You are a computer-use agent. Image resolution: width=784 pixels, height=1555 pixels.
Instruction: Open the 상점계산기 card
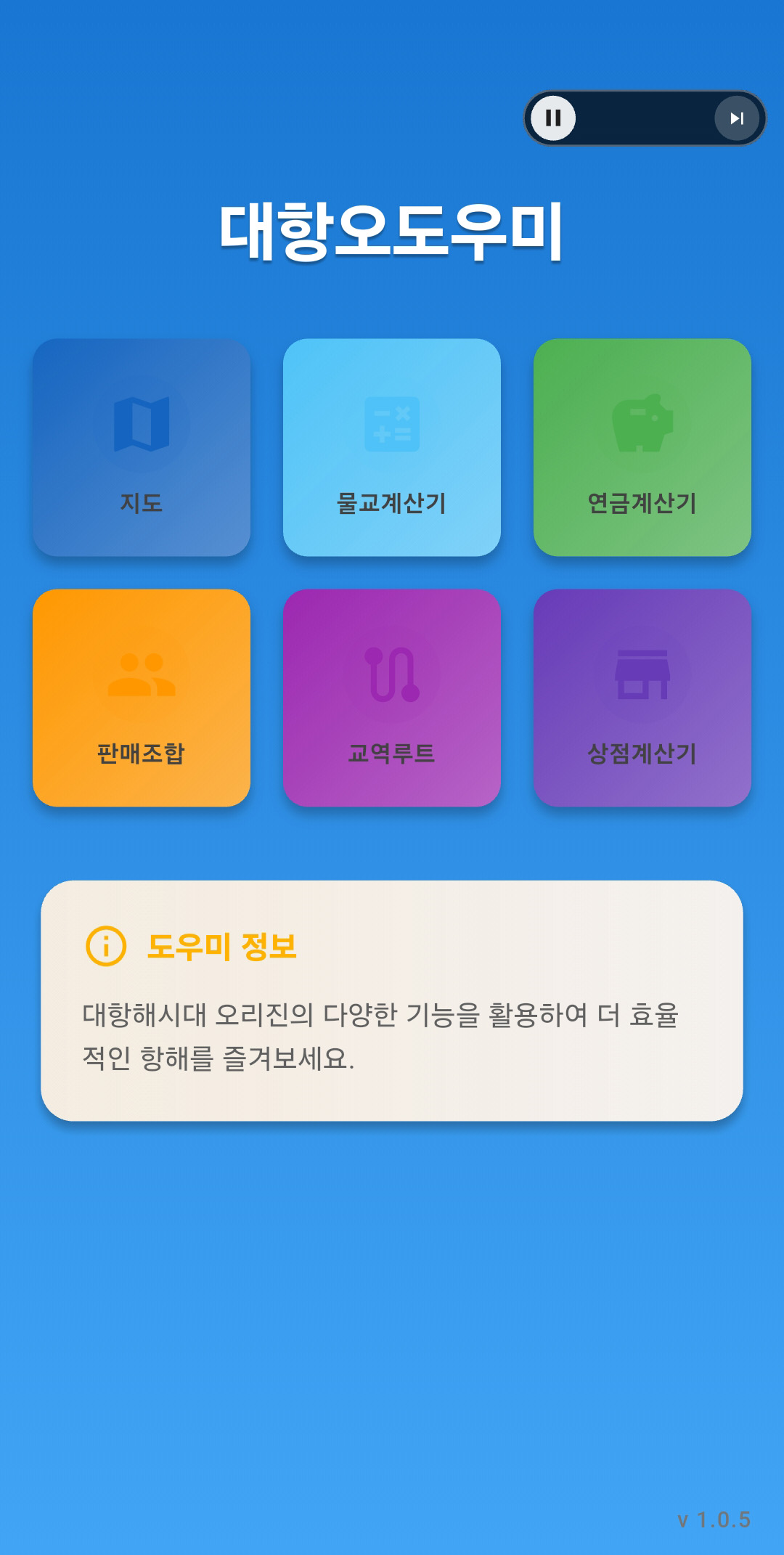tap(642, 698)
